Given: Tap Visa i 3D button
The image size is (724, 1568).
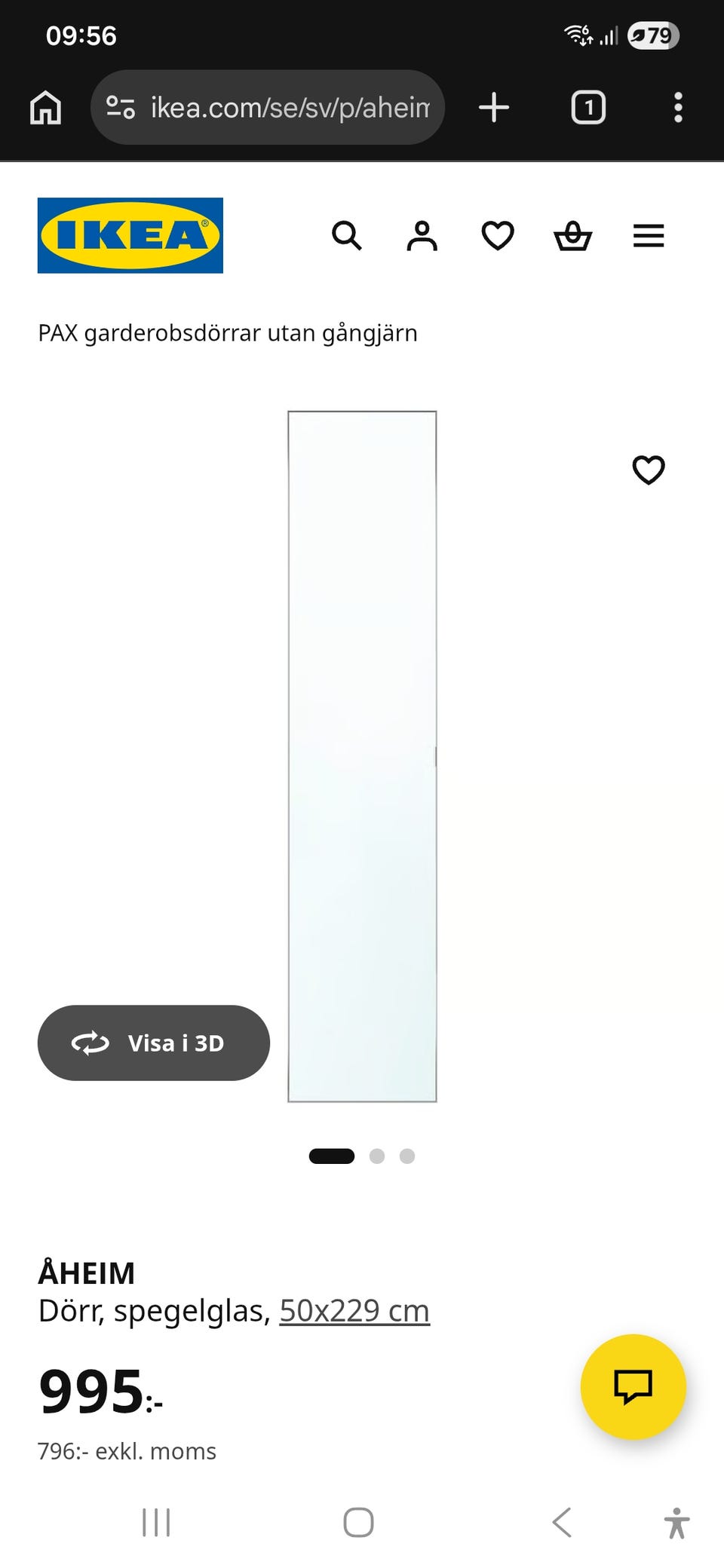Looking at the screenshot, I should pyautogui.click(x=154, y=1043).
